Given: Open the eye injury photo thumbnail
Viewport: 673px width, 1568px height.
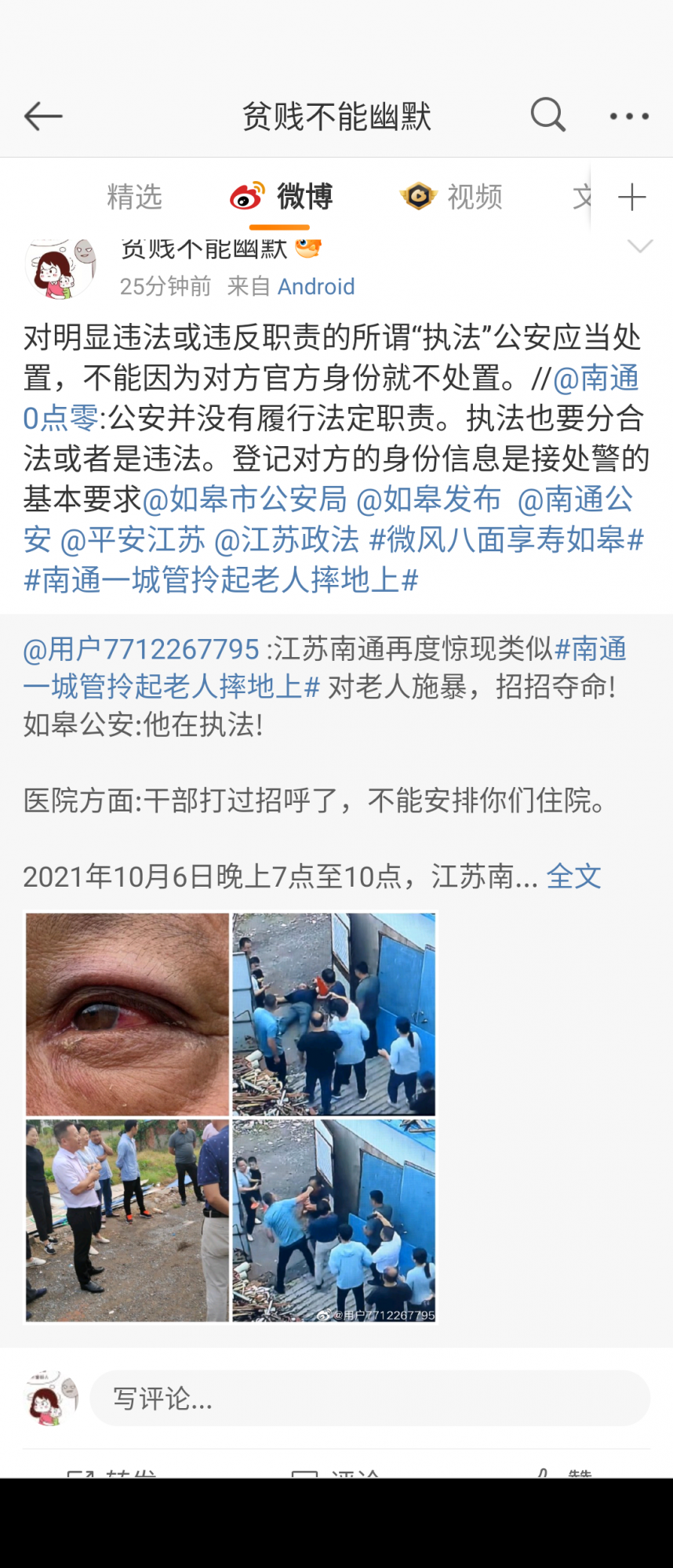Looking at the screenshot, I should pyautogui.click(x=126, y=1013).
